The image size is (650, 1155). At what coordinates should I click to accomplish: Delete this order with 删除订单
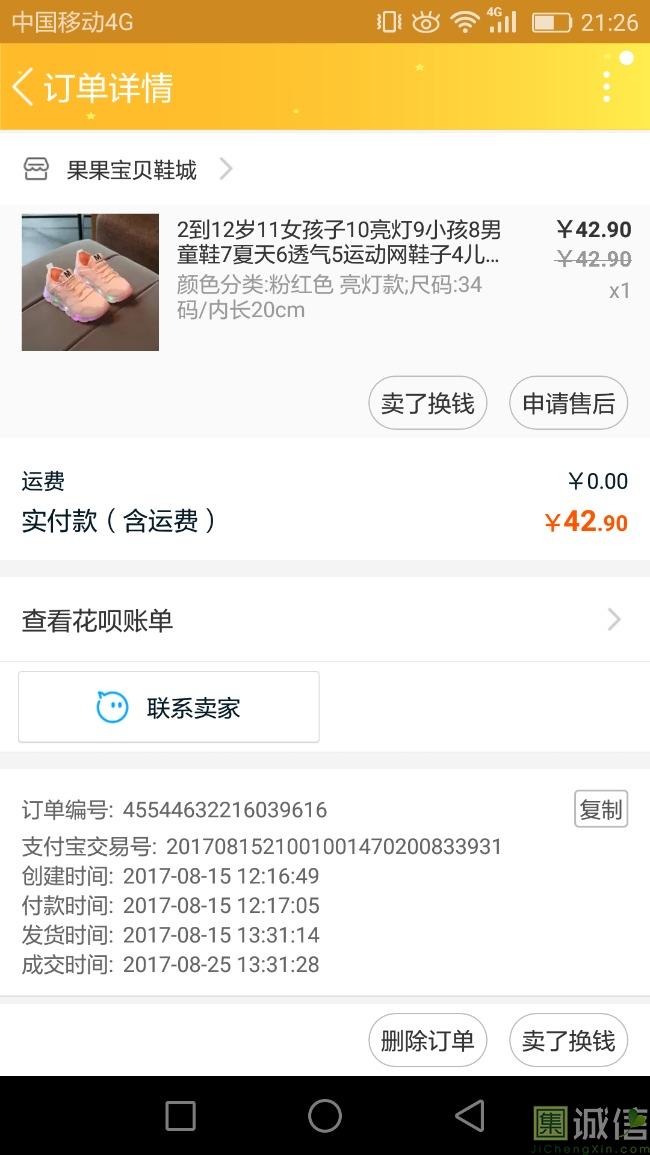coord(427,1040)
